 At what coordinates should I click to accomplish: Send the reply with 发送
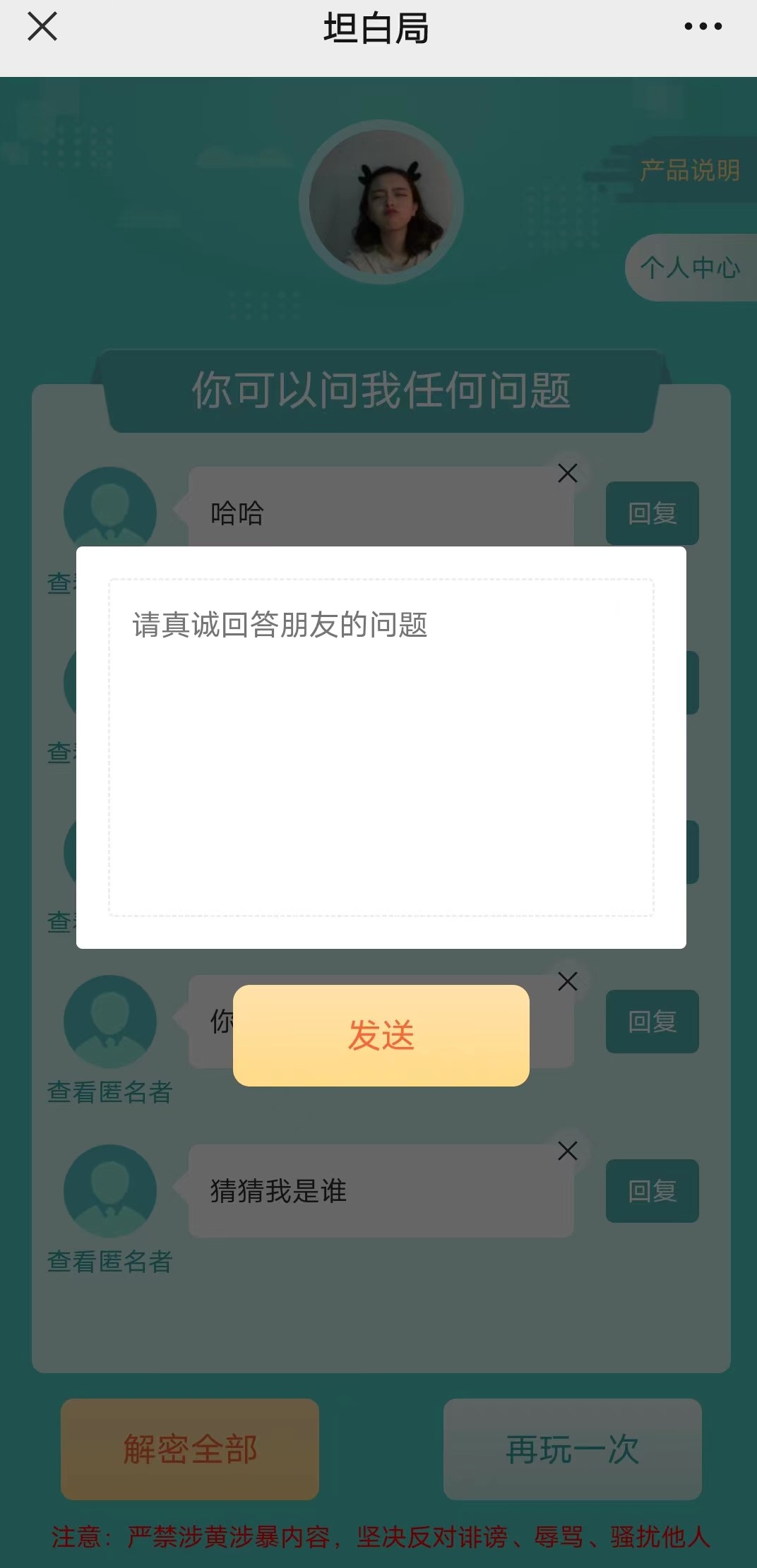pos(381,1035)
